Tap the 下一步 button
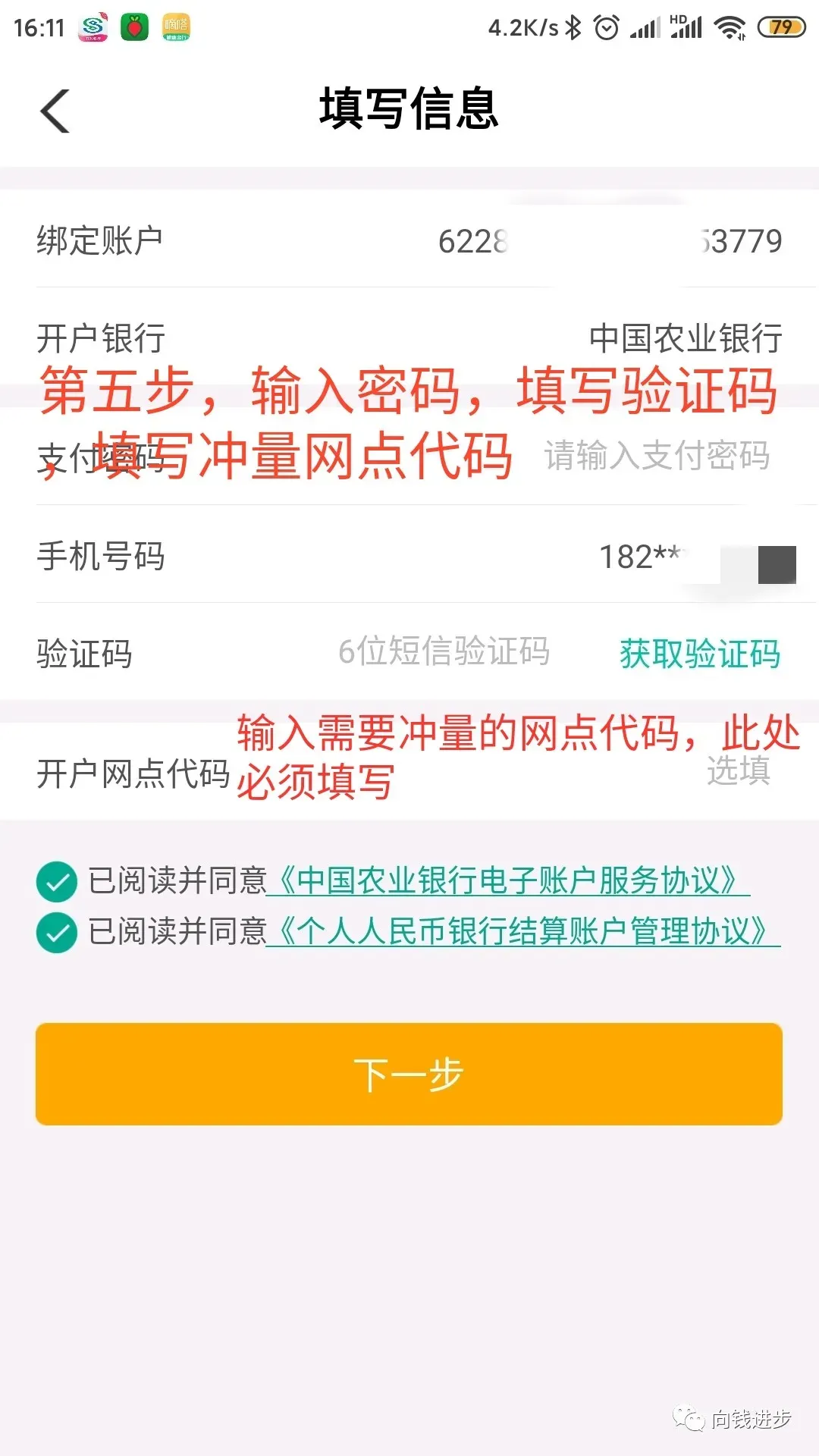 coord(409,1074)
